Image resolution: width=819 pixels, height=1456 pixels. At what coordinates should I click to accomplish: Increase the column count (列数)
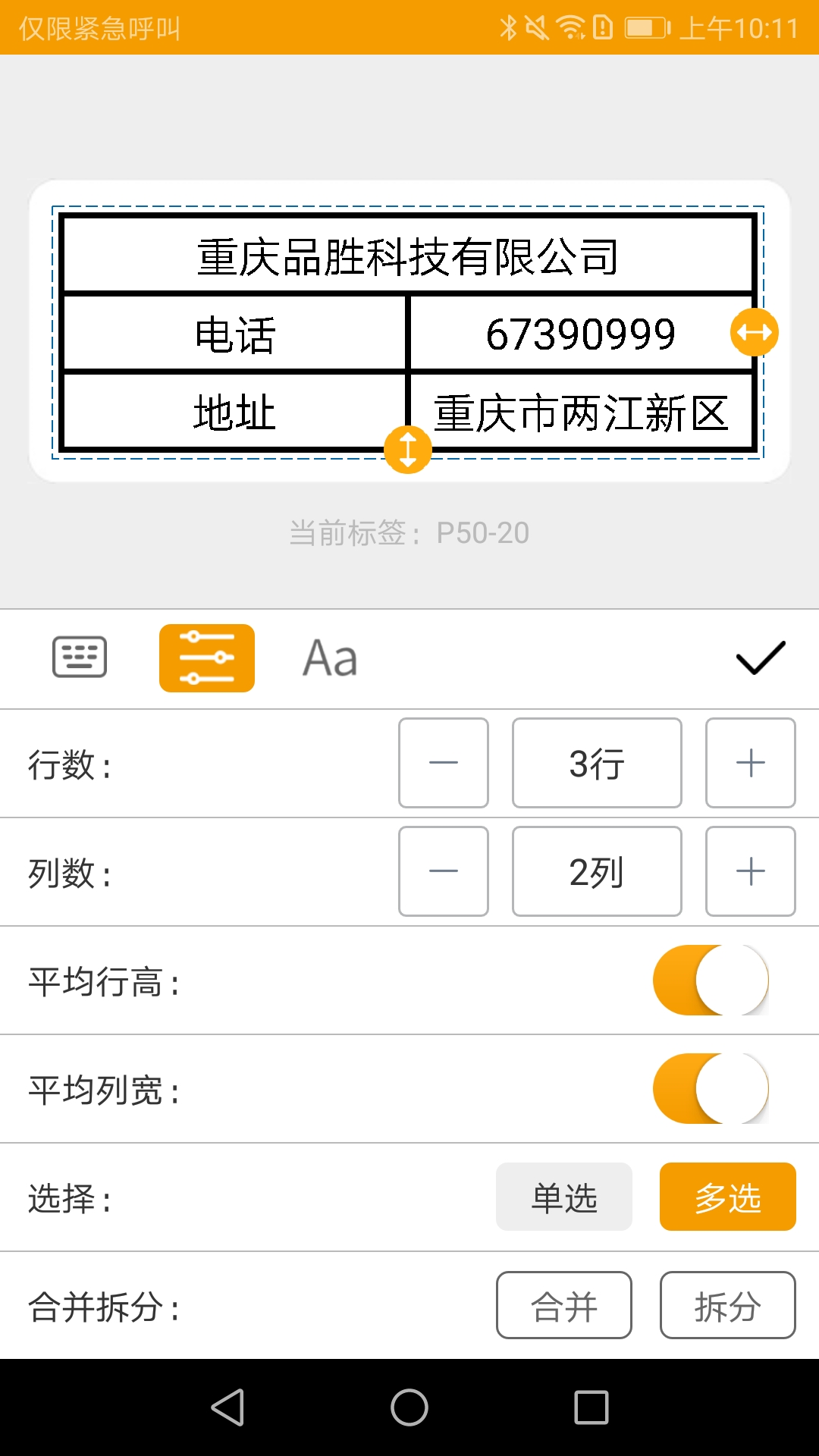750,871
